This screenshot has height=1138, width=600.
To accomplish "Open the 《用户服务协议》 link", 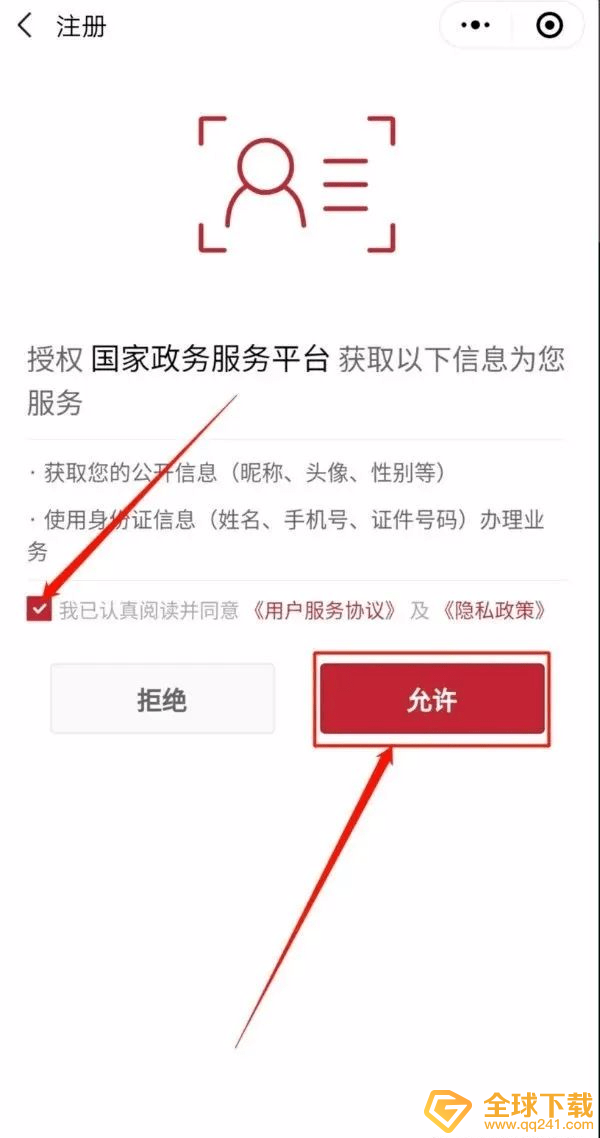I will coord(324,610).
